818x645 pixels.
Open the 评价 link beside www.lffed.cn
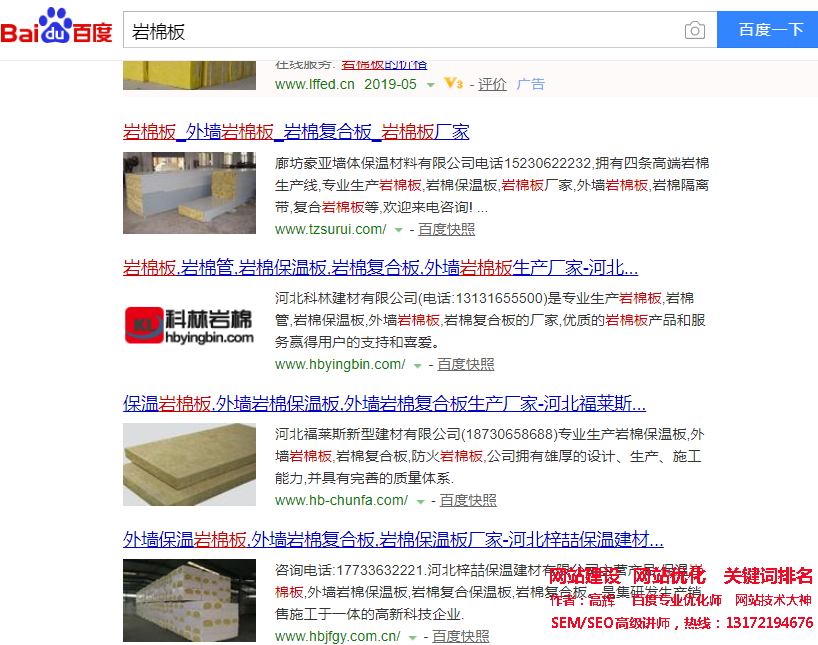(x=492, y=85)
